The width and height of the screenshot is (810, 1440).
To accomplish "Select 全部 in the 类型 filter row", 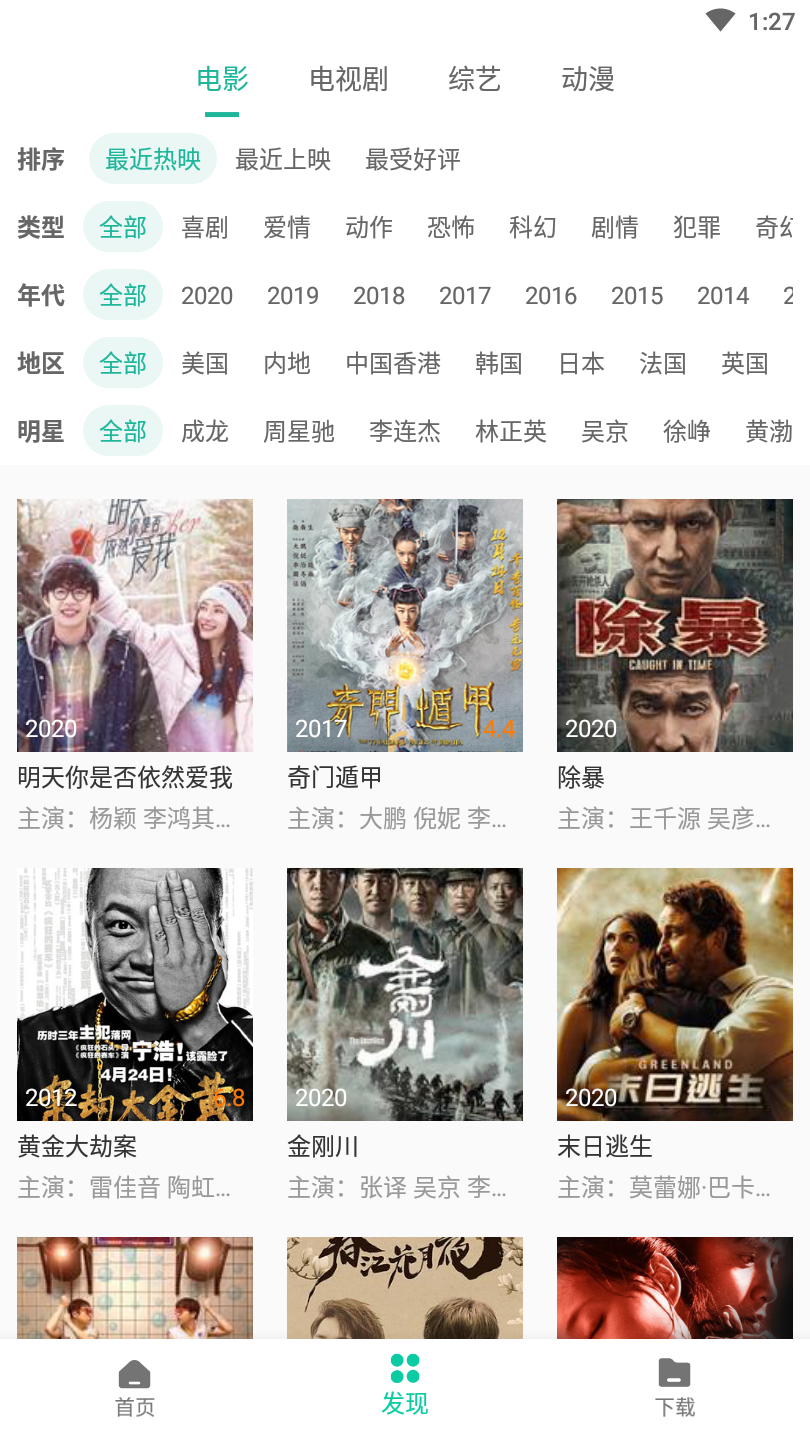I will [x=122, y=227].
